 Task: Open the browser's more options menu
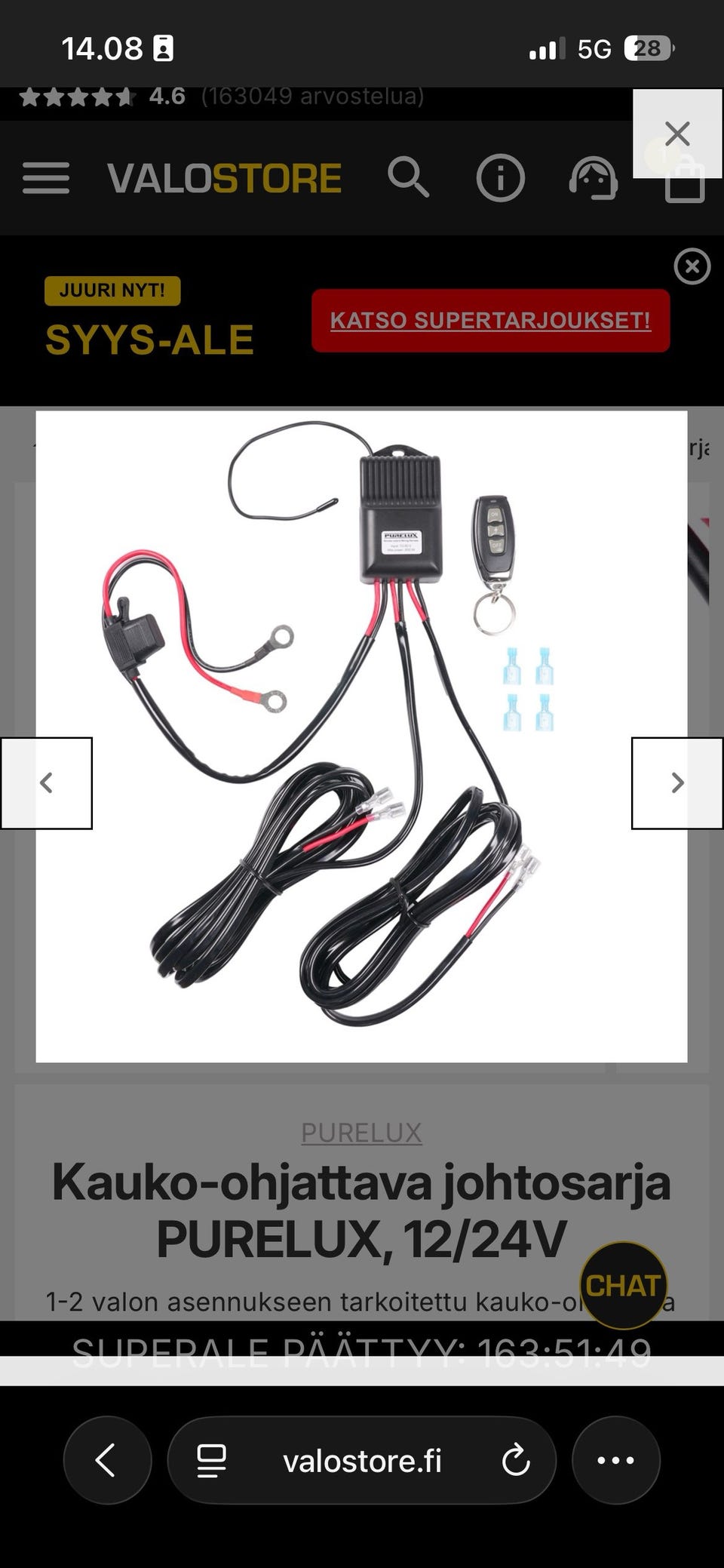616,1460
